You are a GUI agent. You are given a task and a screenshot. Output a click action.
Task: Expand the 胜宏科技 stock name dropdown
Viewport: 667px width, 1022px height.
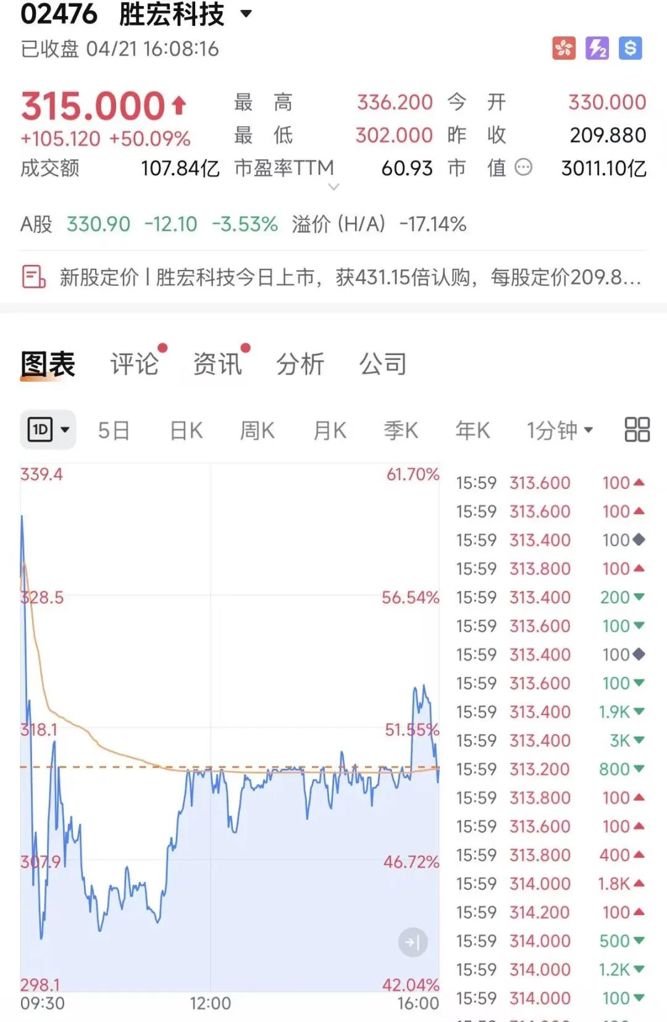[x=246, y=15]
